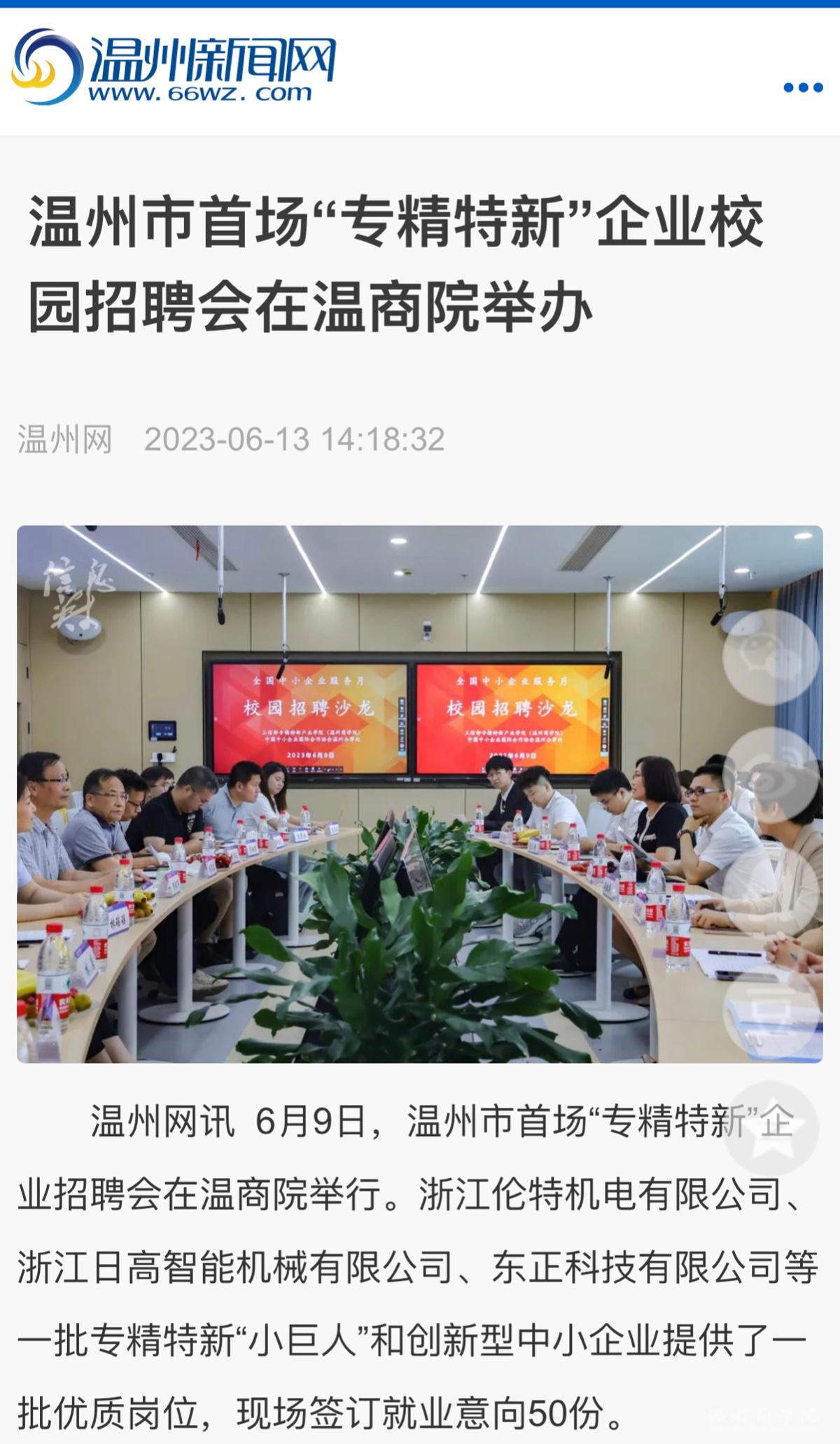Image resolution: width=840 pixels, height=1444 pixels.
Task: Share article via the WeChat floating button
Action: 770,656
